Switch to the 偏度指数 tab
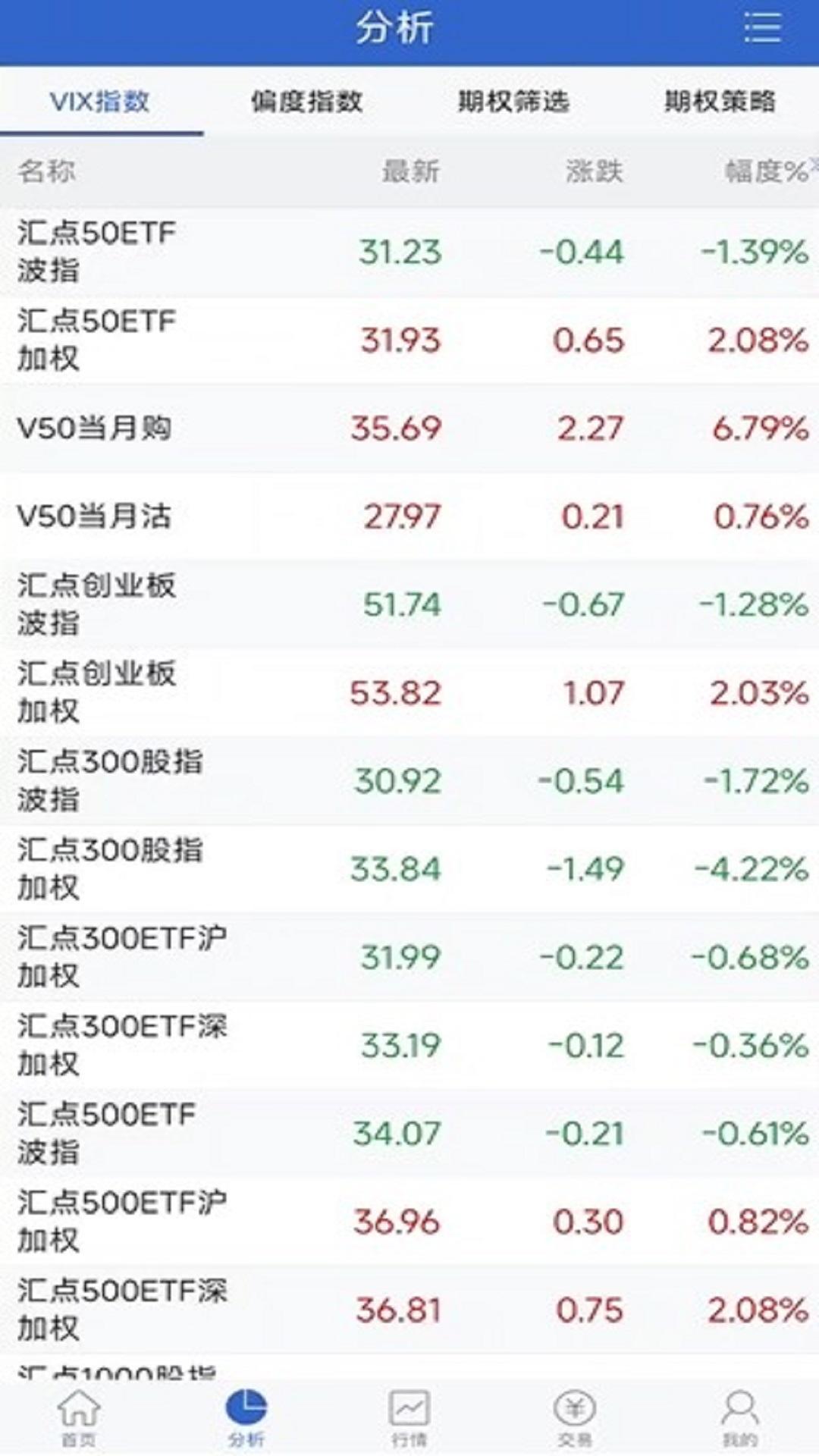 coord(306,102)
